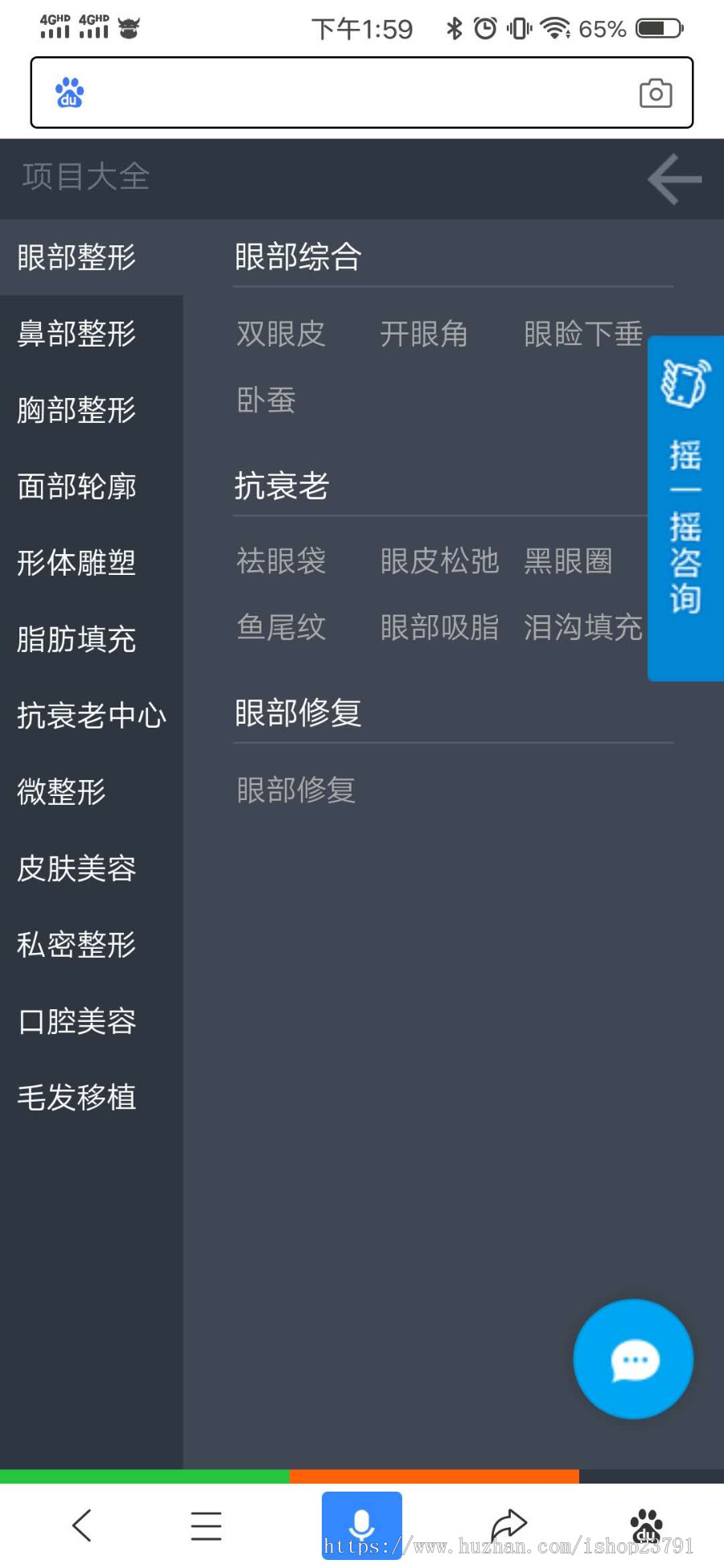Select 形体雕塑 from the sidebar
Viewport: 724px width, 1568px height.
point(77,562)
